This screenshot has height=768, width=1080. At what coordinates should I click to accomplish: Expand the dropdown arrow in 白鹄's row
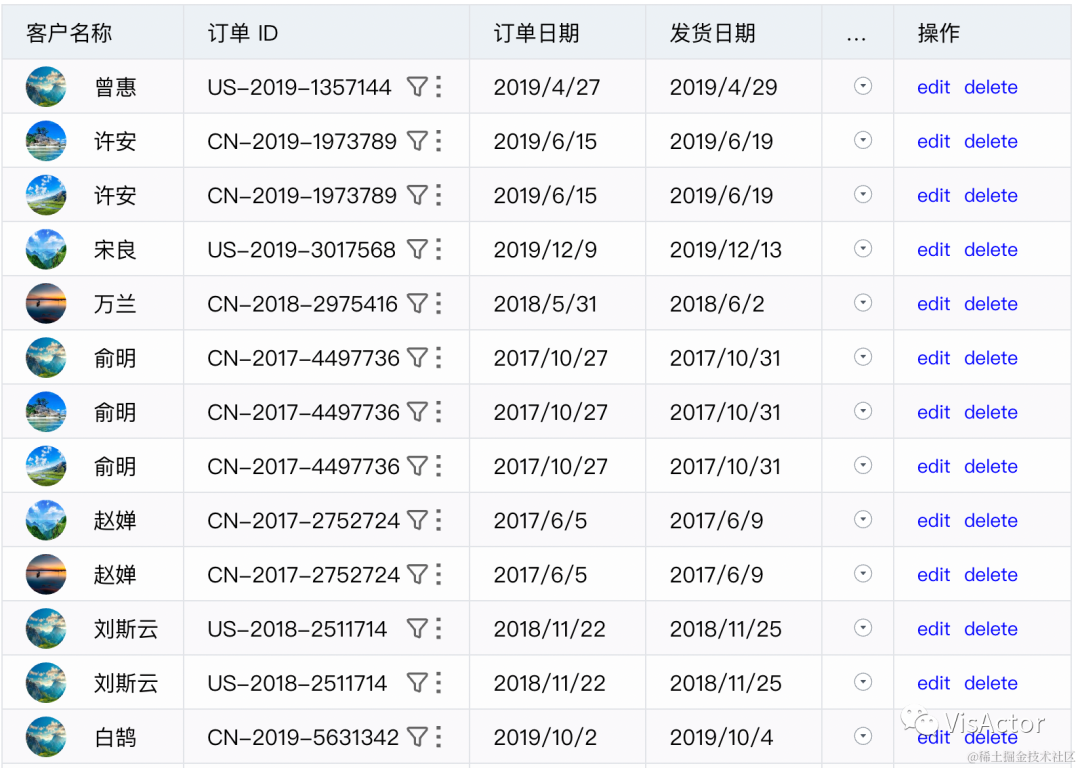coord(862,737)
